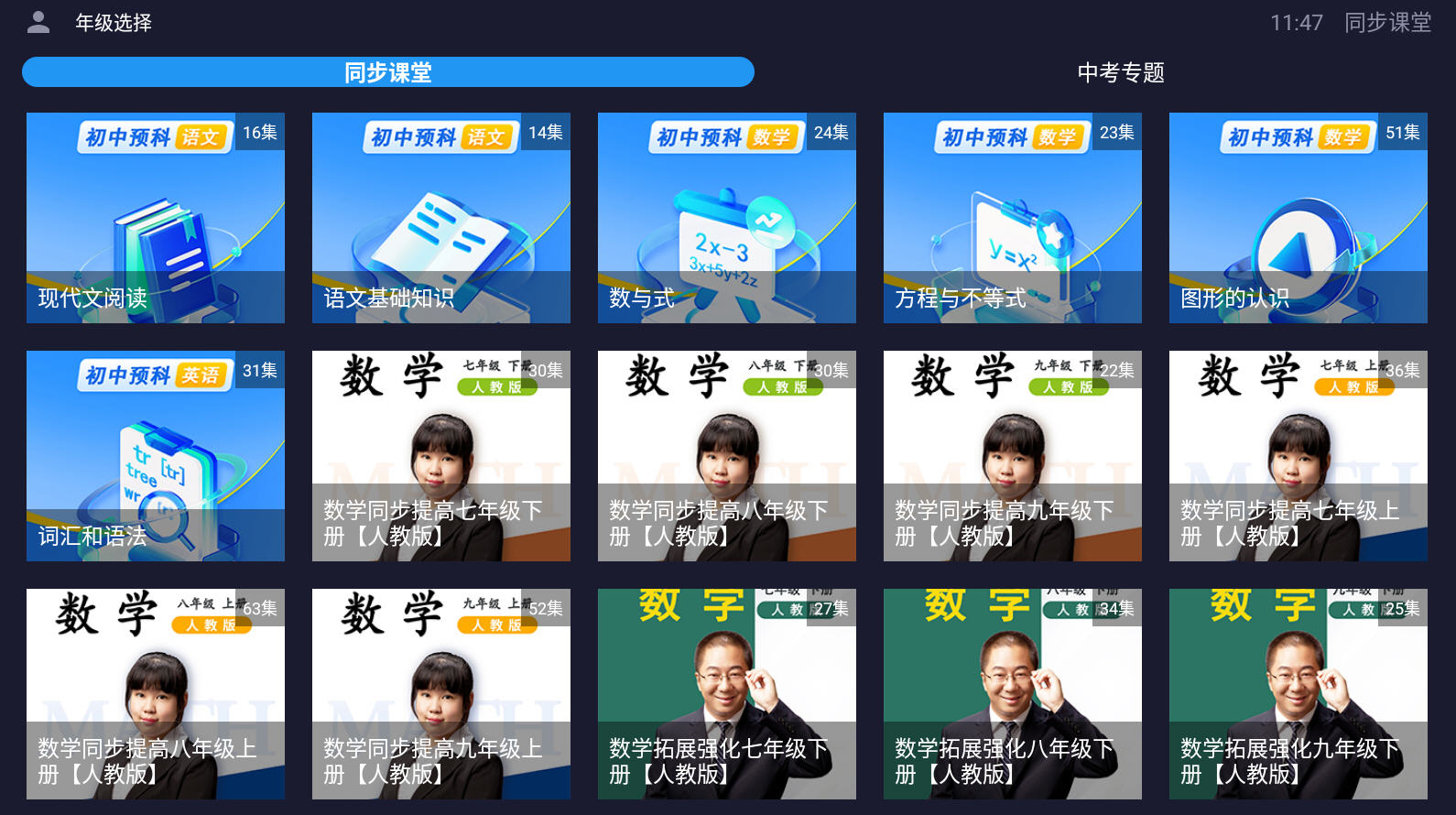Viewport: 1456px width, 815px height.
Task: Open 数学拓展强化七年级下册 course
Action: 727,694
